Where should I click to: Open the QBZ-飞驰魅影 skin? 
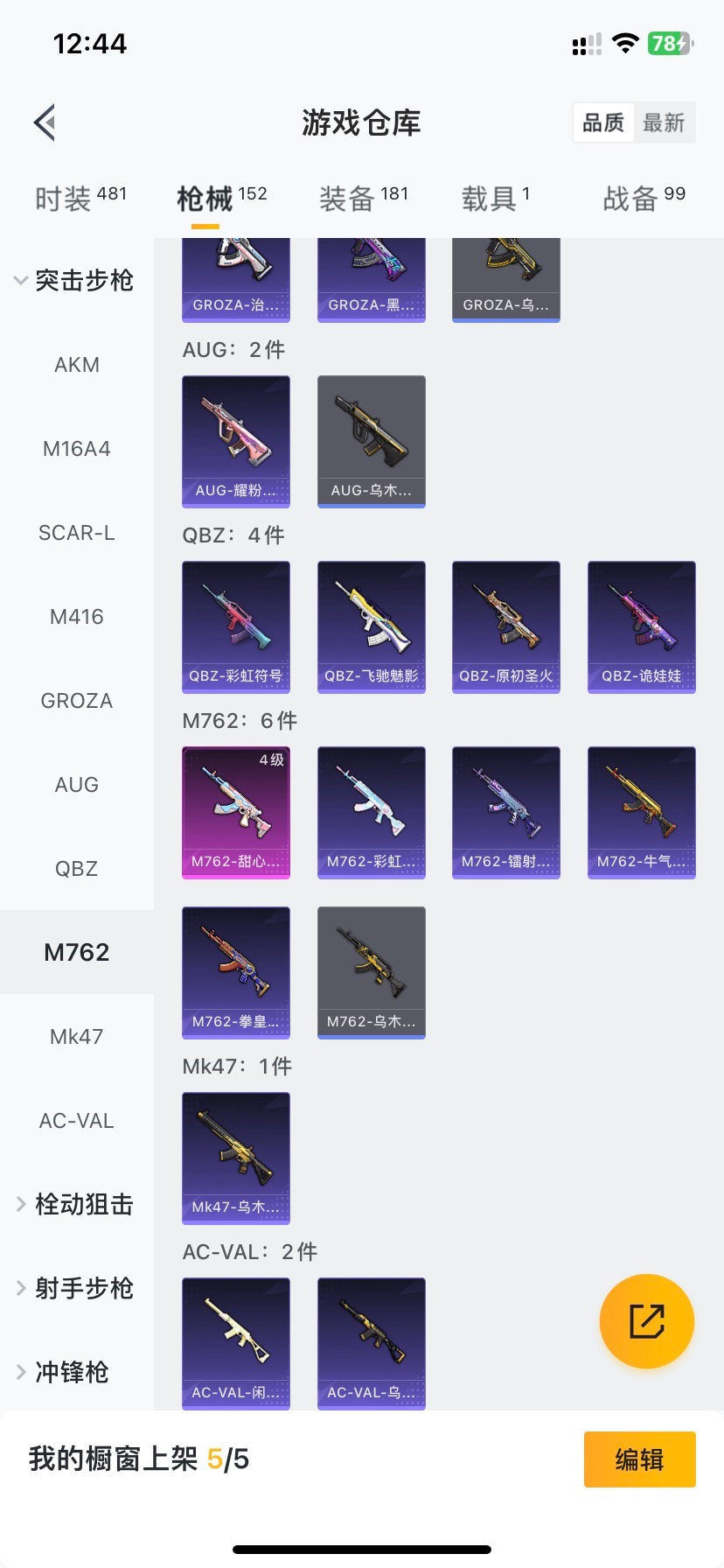pyautogui.click(x=371, y=626)
